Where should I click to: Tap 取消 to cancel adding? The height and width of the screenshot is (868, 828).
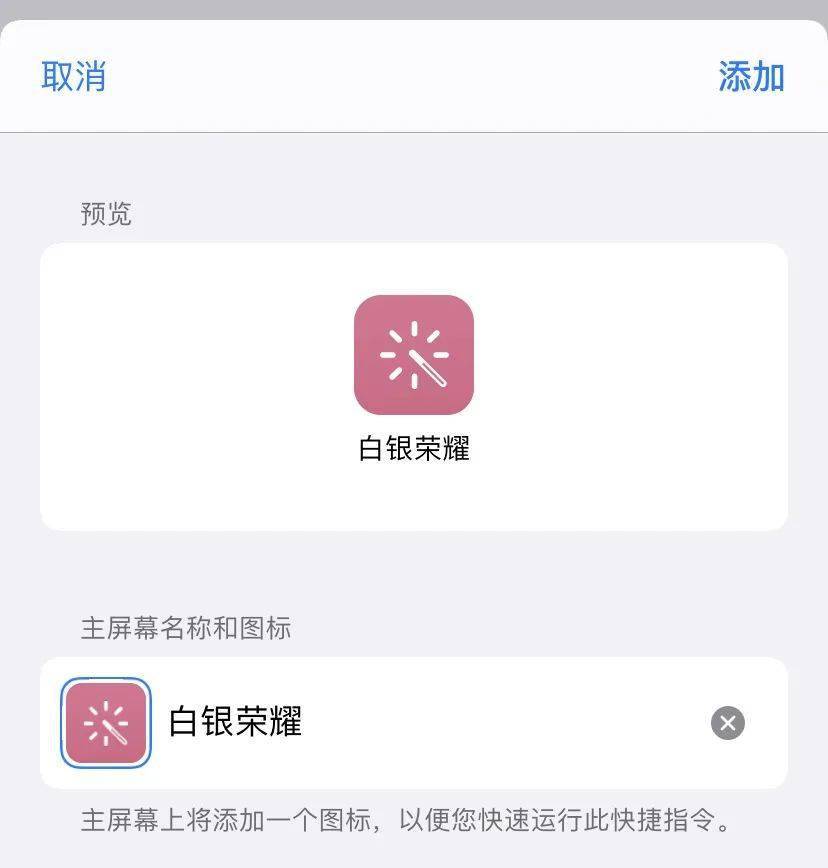[x=73, y=77]
